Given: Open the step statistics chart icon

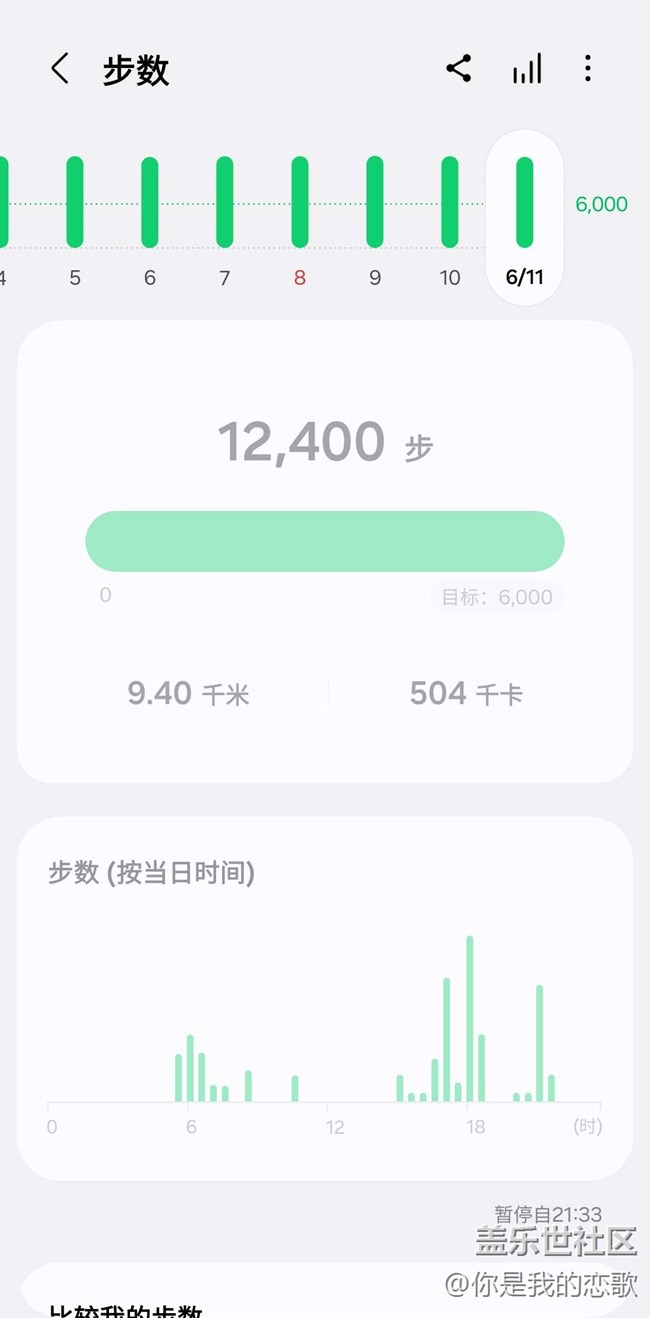Looking at the screenshot, I should click(527, 69).
